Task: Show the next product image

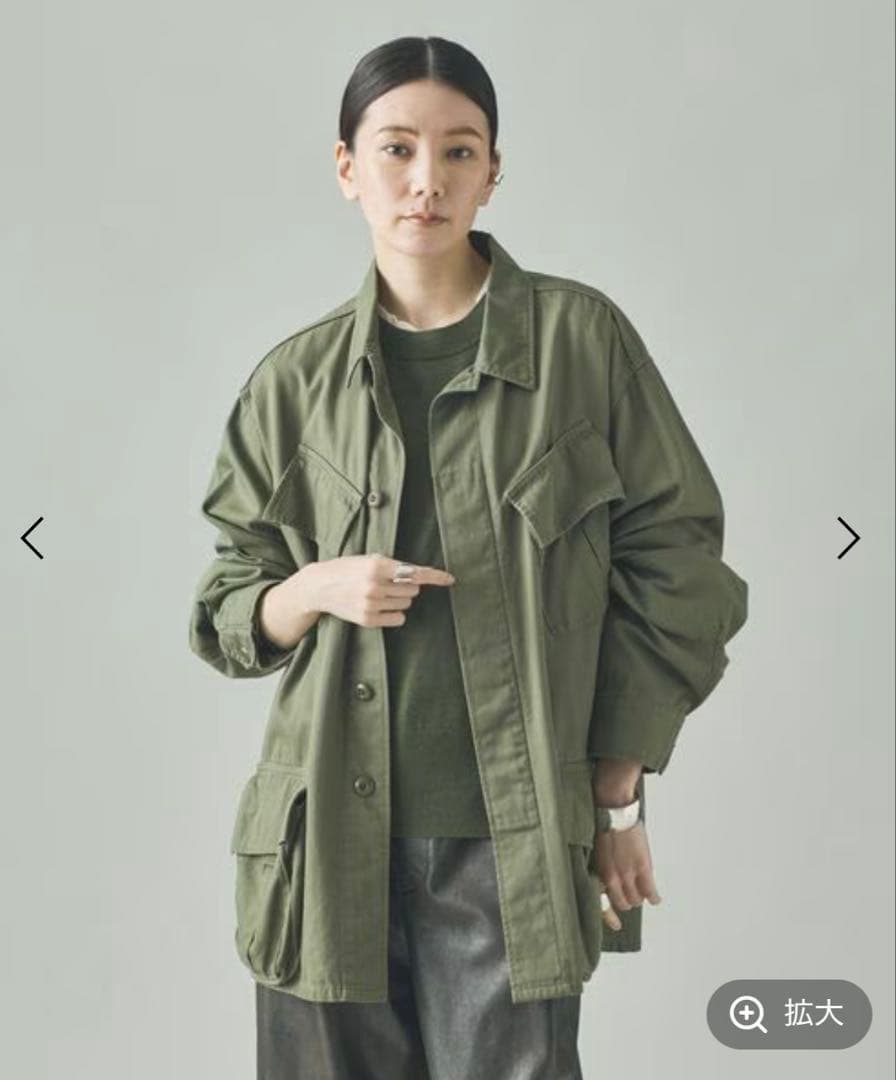Action: [848, 538]
